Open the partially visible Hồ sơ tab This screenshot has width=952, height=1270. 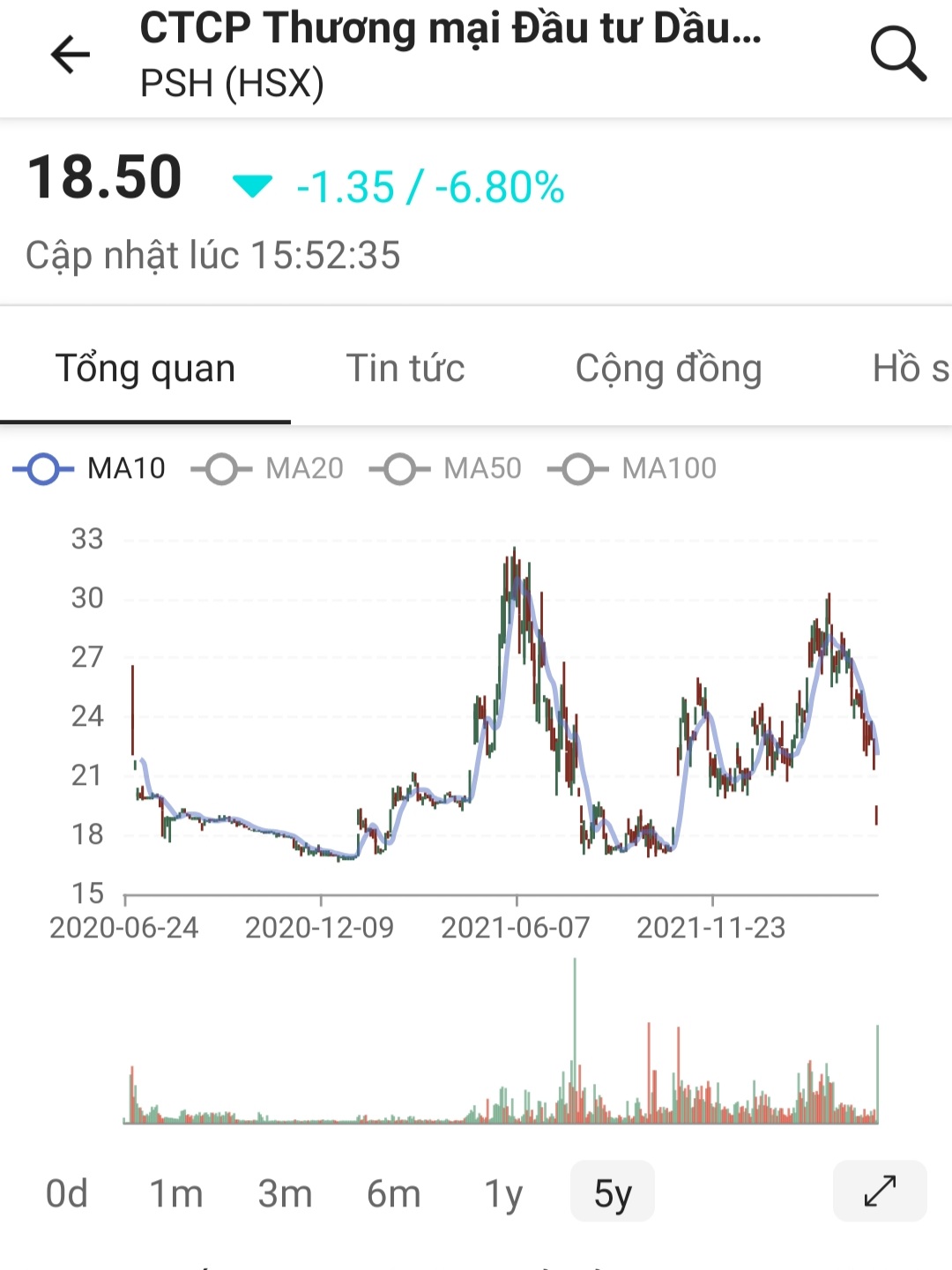910,369
